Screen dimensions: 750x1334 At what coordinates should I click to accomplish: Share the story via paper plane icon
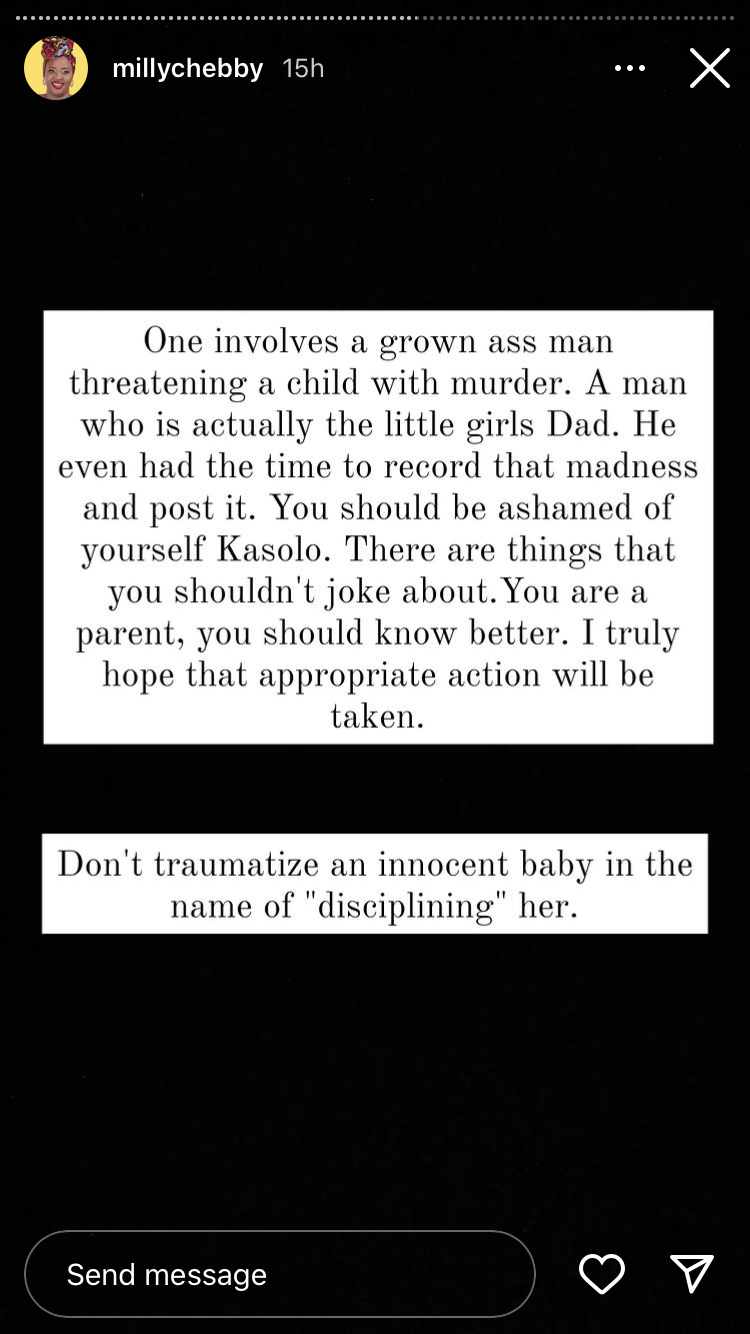pyautogui.click(x=692, y=1274)
